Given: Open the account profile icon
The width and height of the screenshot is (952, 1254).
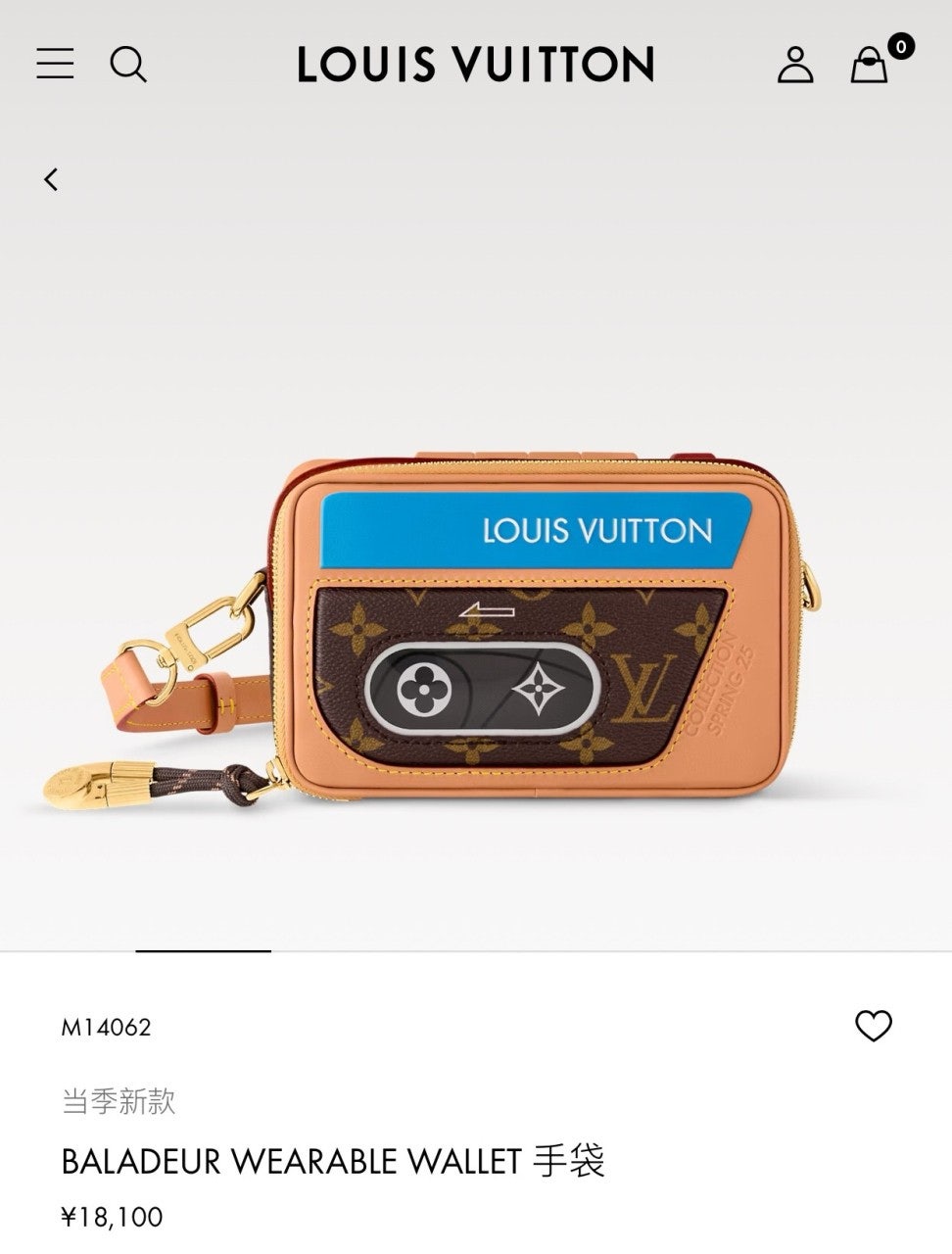Looking at the screenshot, I should tap(794, 65).
